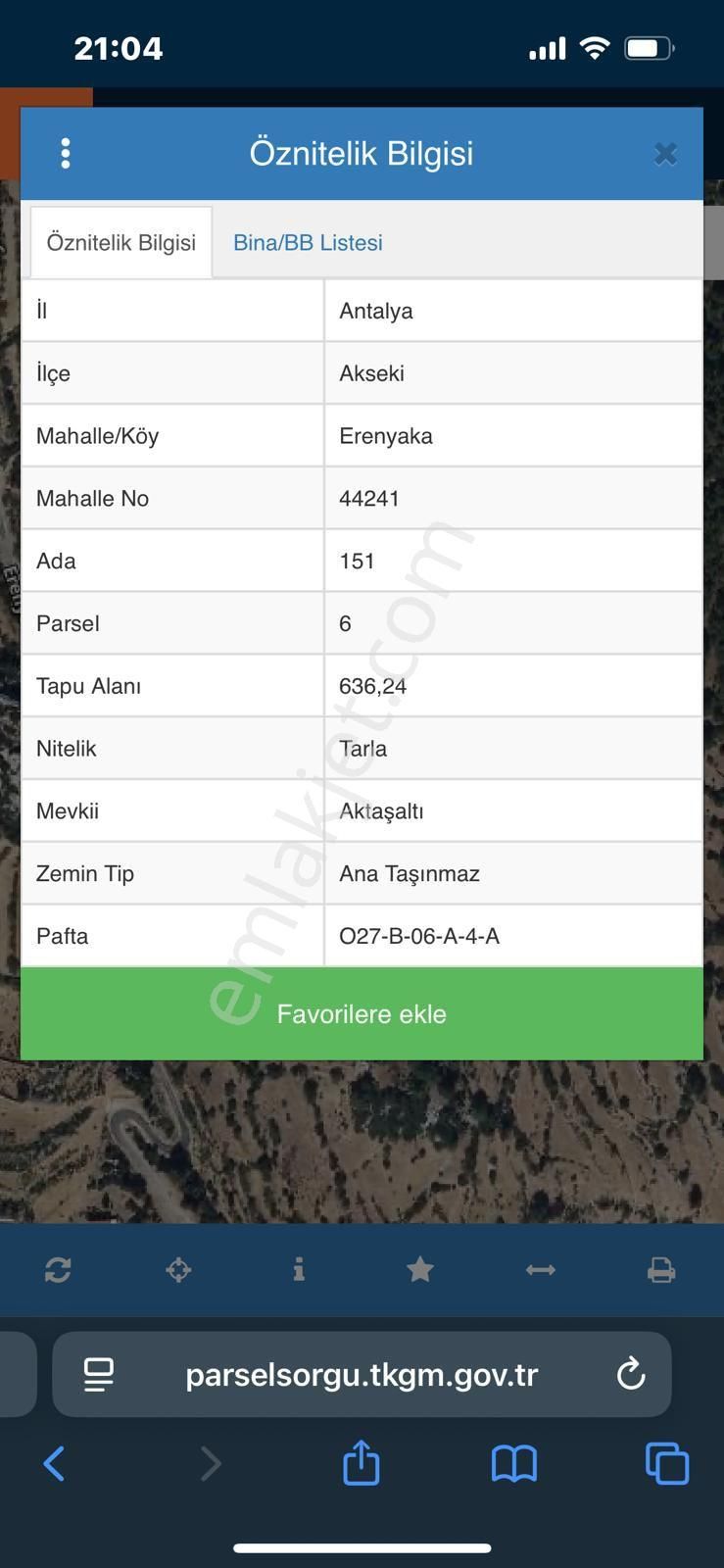Click the refresh icon in the map toolbar

(58, 1268)
